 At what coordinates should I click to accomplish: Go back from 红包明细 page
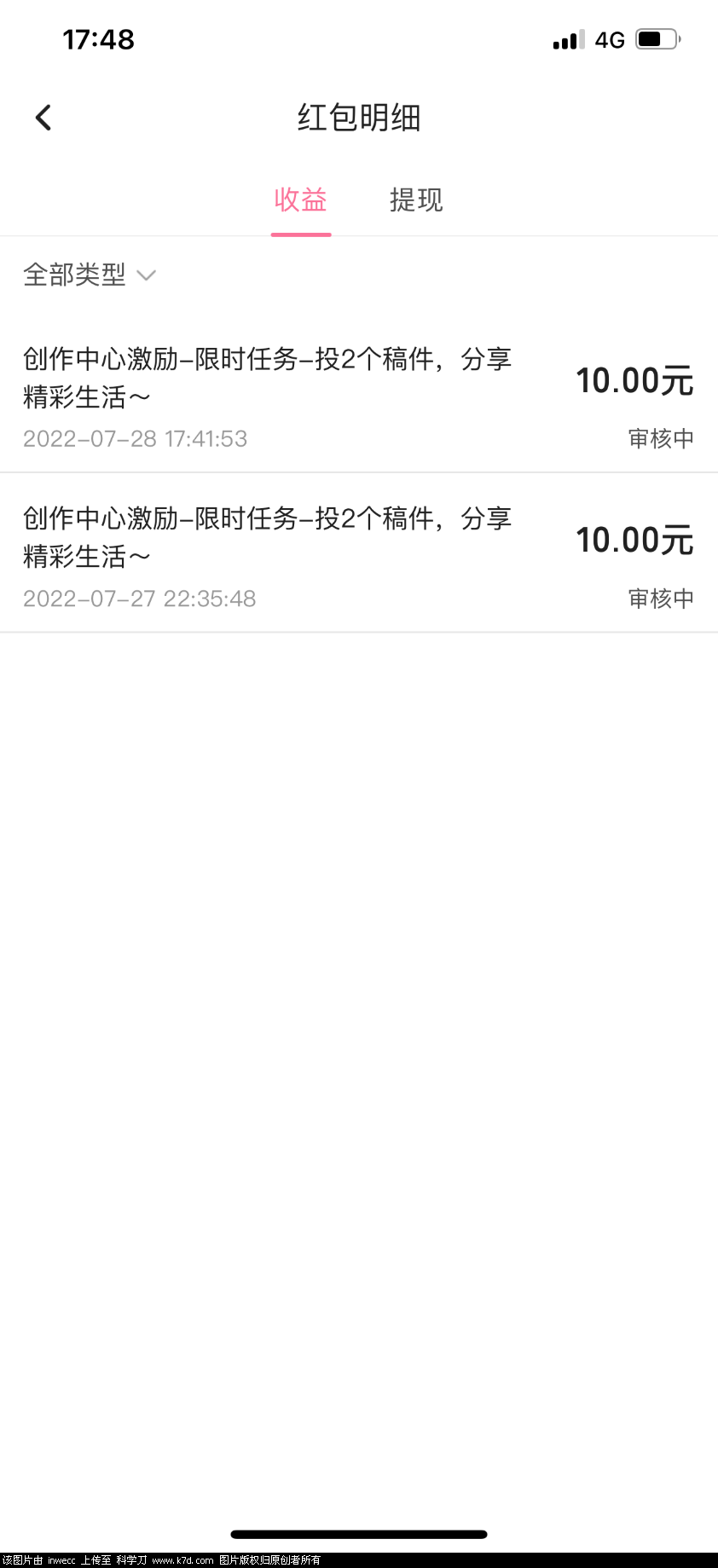click(x=43, y=118)
